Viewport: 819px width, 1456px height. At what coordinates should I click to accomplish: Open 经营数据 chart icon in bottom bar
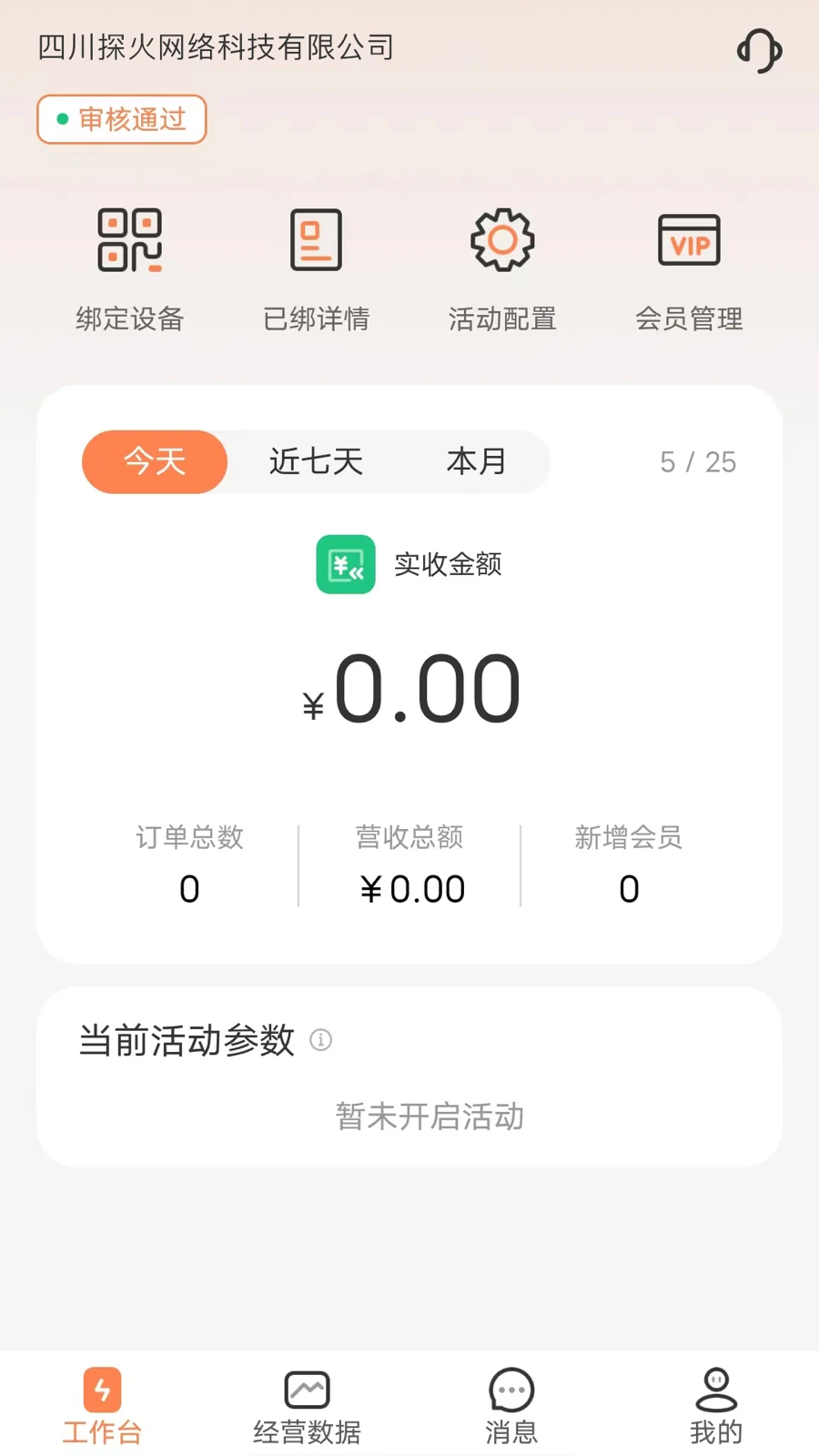305,1390
